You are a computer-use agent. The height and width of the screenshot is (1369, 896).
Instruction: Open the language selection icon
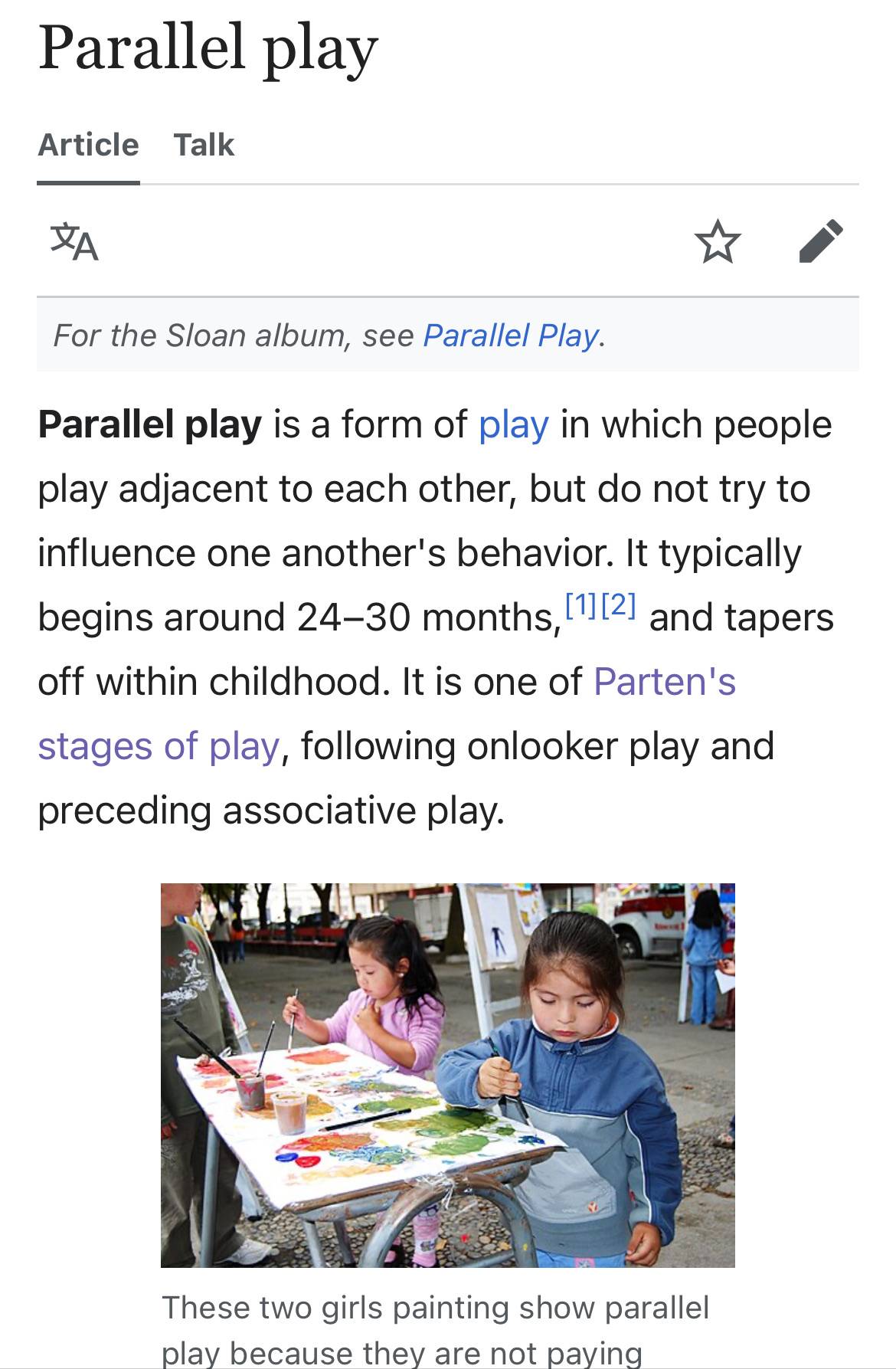point(74,241)
